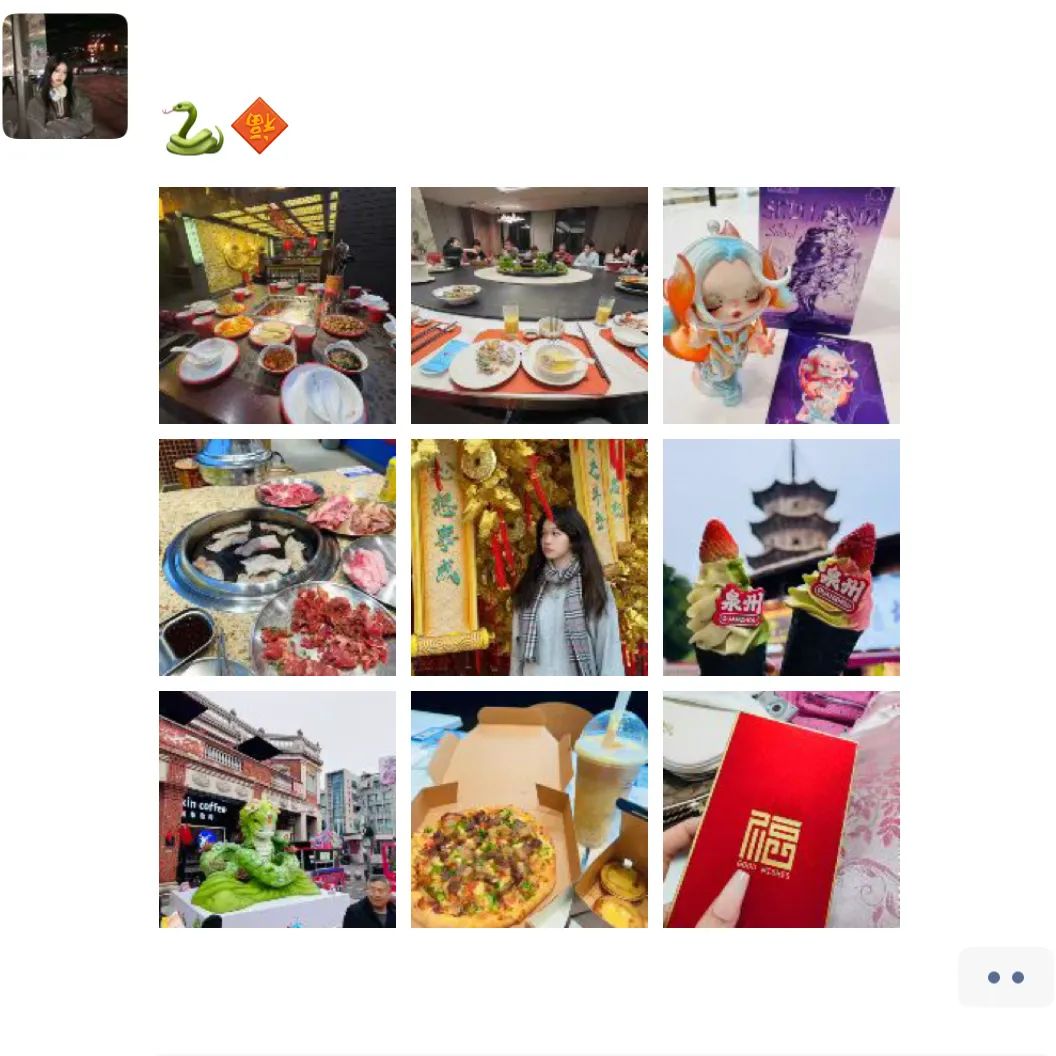Open the red envelope photo
Screen dimensions: 1056x1056
781,809
